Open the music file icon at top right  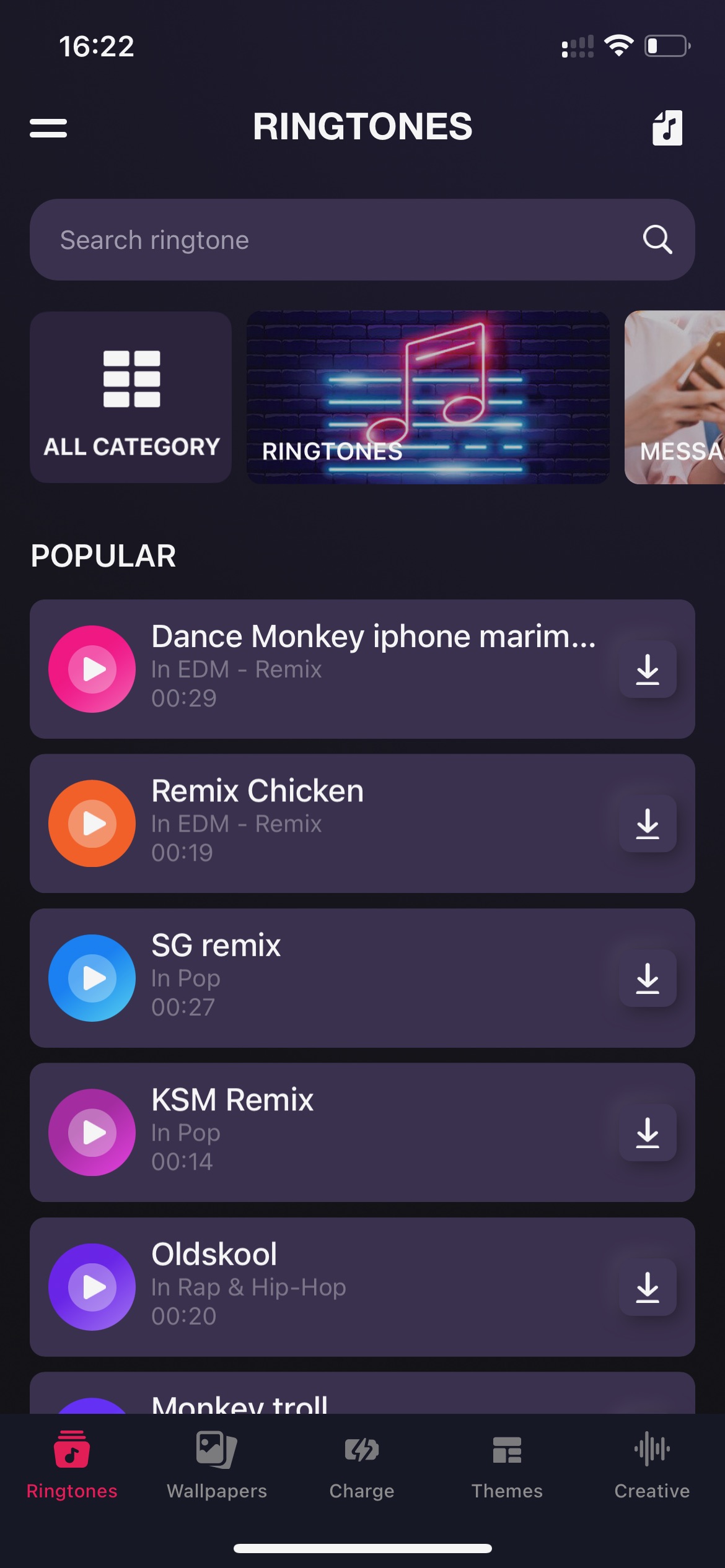(x=667, y=128)
